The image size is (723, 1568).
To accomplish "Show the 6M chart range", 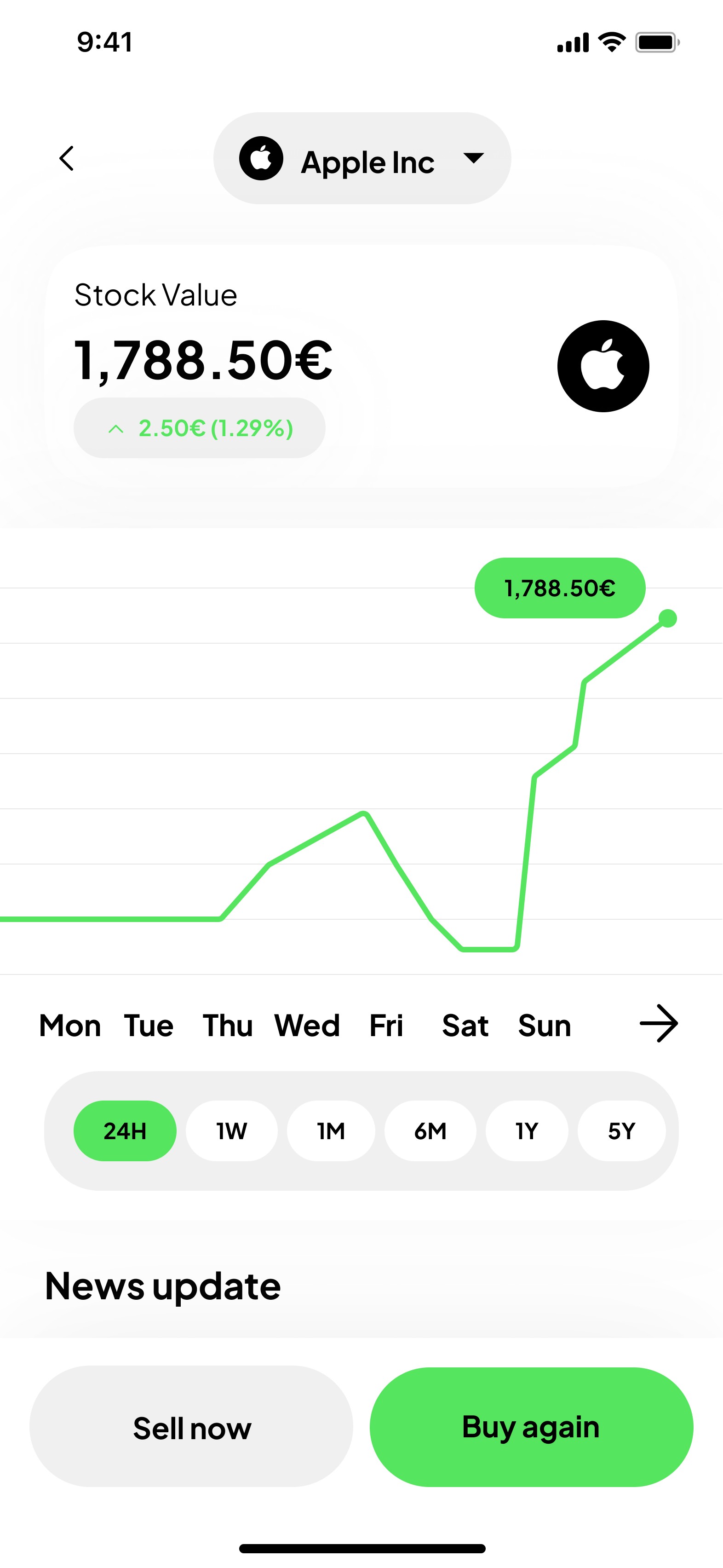I will [x=430, y=1131].
